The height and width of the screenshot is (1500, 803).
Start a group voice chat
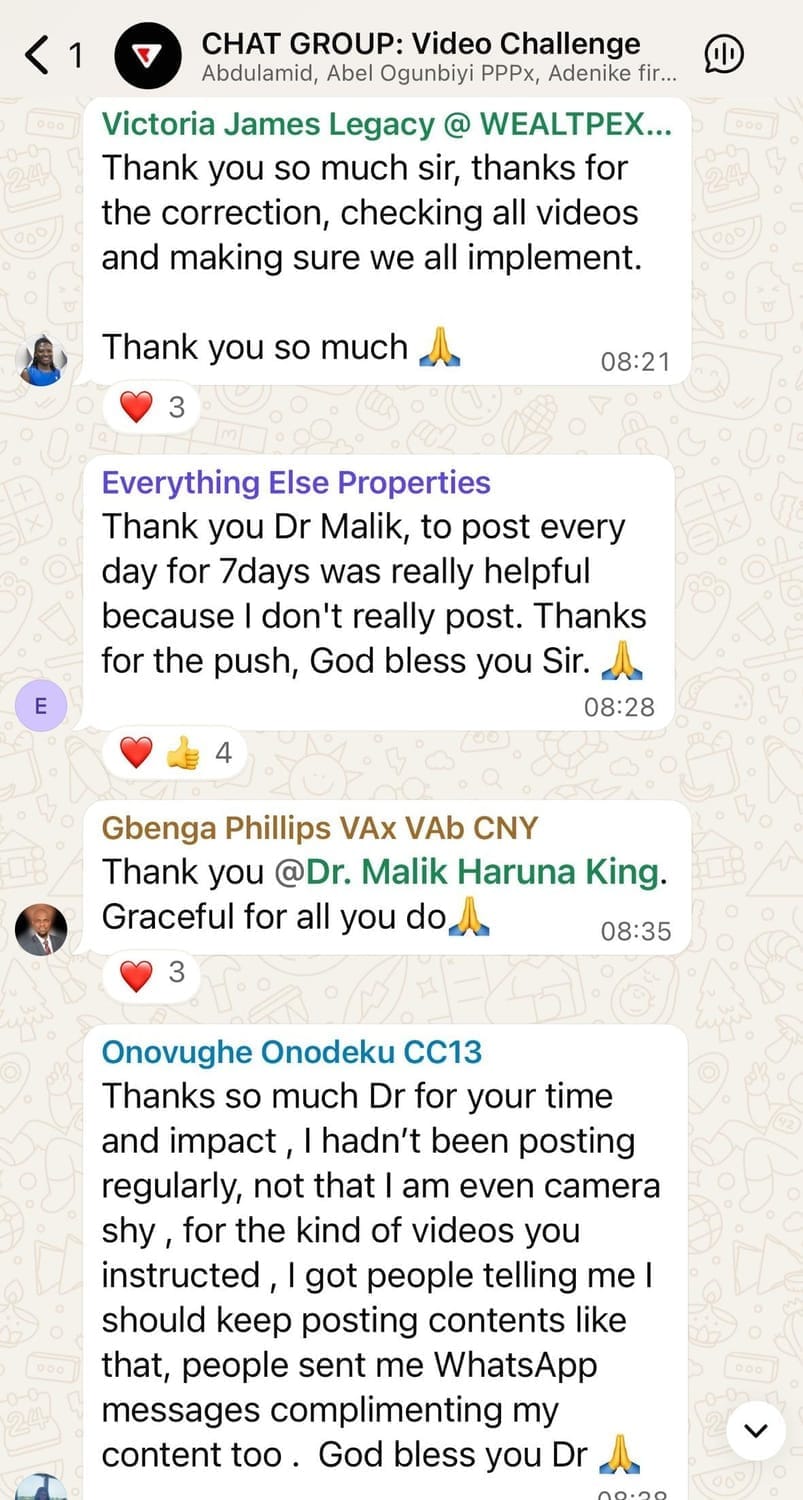click(723, 55)
